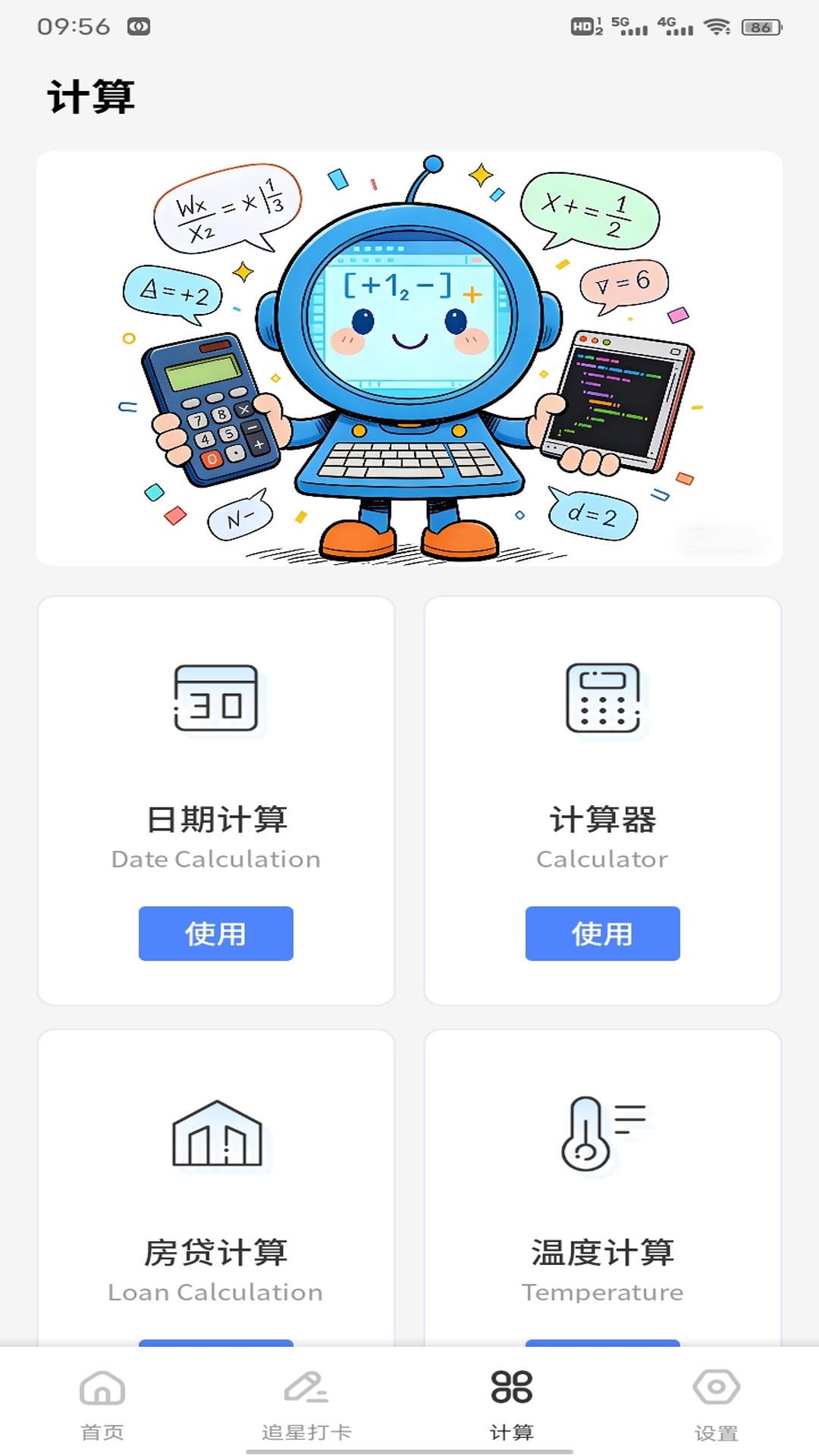819x1456 pixels.
Task: Click 使用 under 计算器
Action: click(x=602, y=934)
